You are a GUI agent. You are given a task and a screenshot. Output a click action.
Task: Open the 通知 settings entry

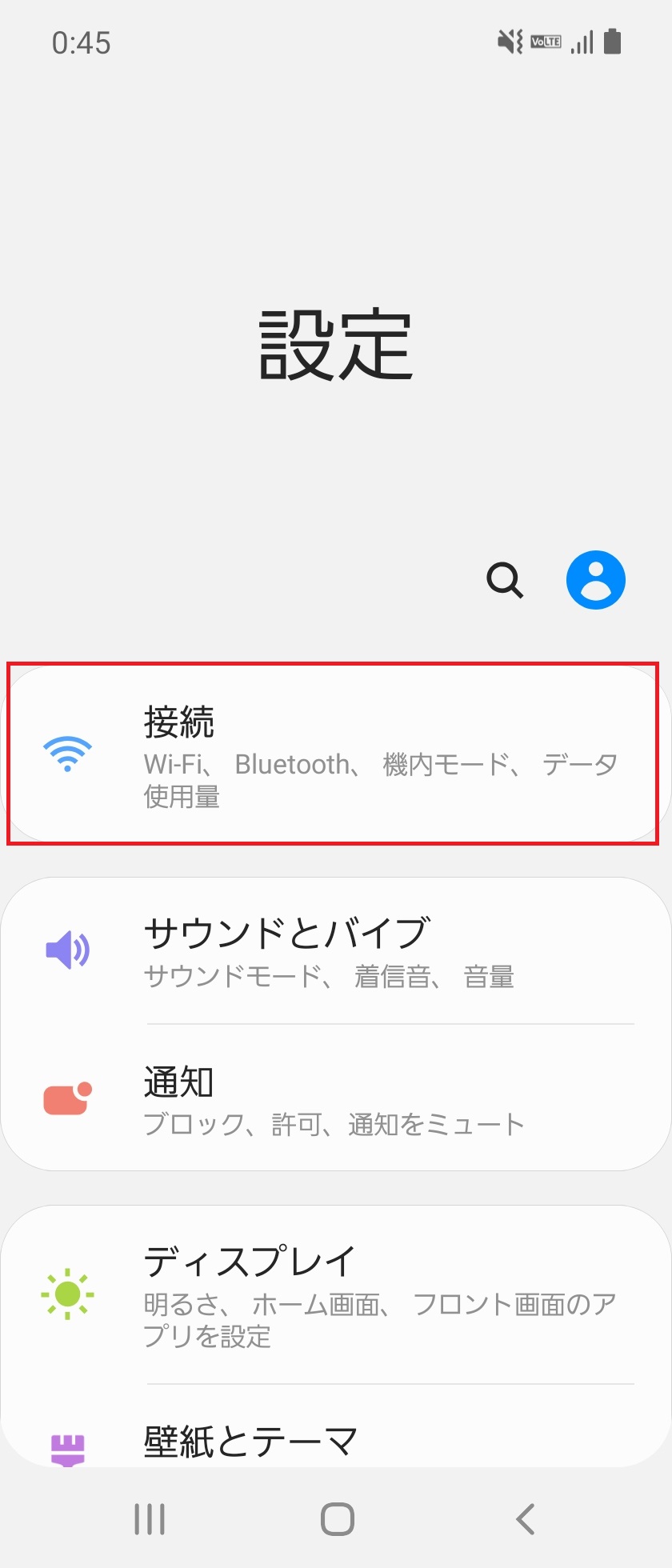pyautogui.click(x=336, y=1100)
